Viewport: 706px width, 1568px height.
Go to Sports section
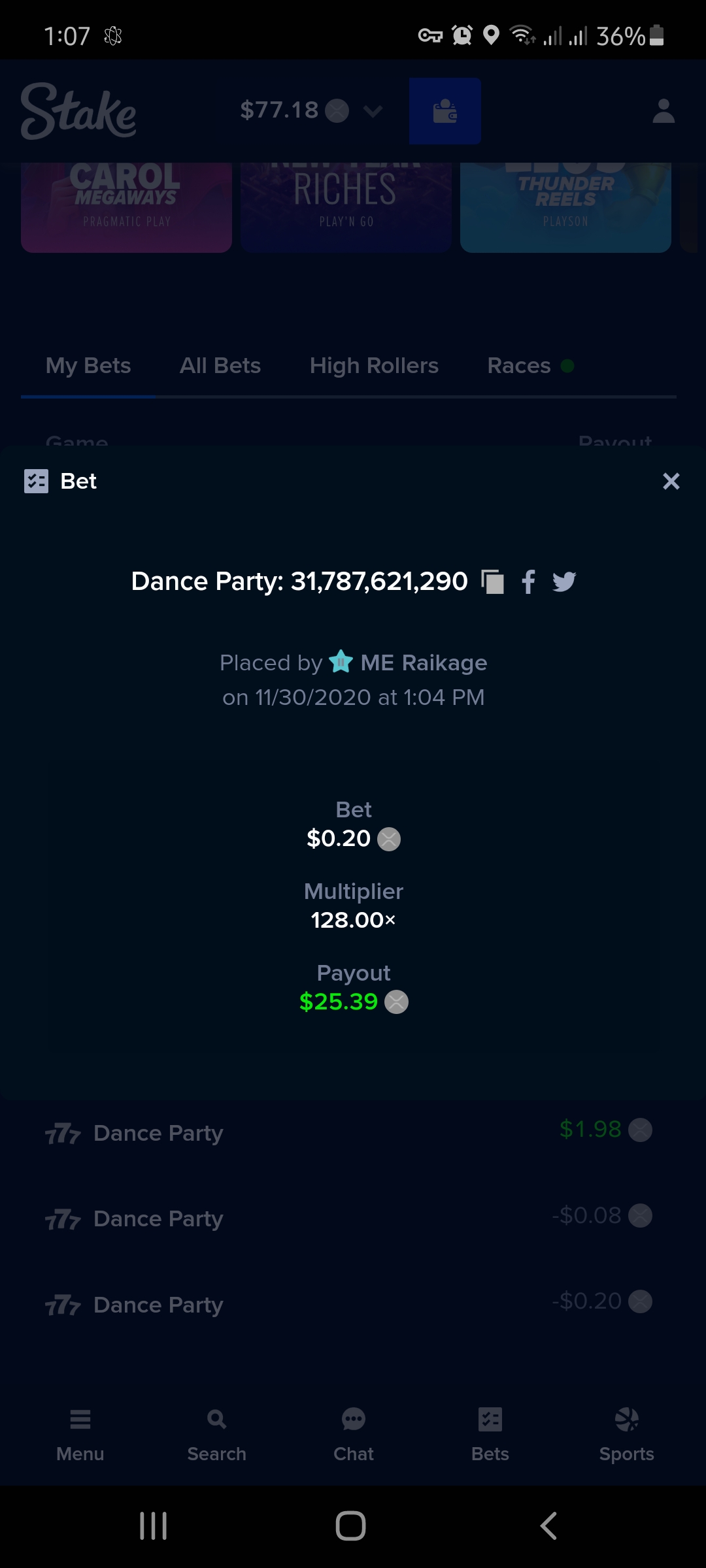626,1435
